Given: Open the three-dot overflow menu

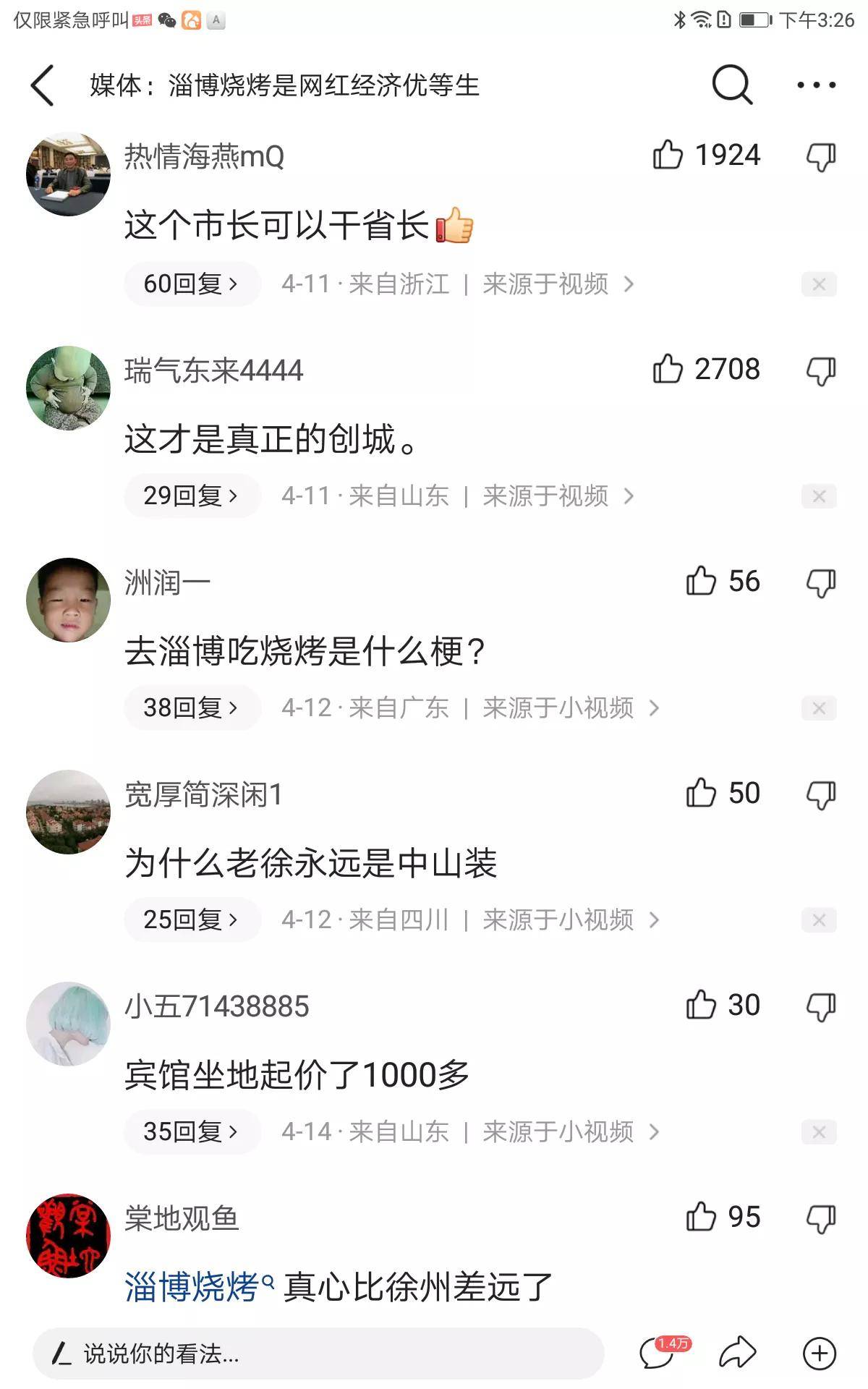Looking at the screenshot, I should pyautogui.click(x=816, y=85).
